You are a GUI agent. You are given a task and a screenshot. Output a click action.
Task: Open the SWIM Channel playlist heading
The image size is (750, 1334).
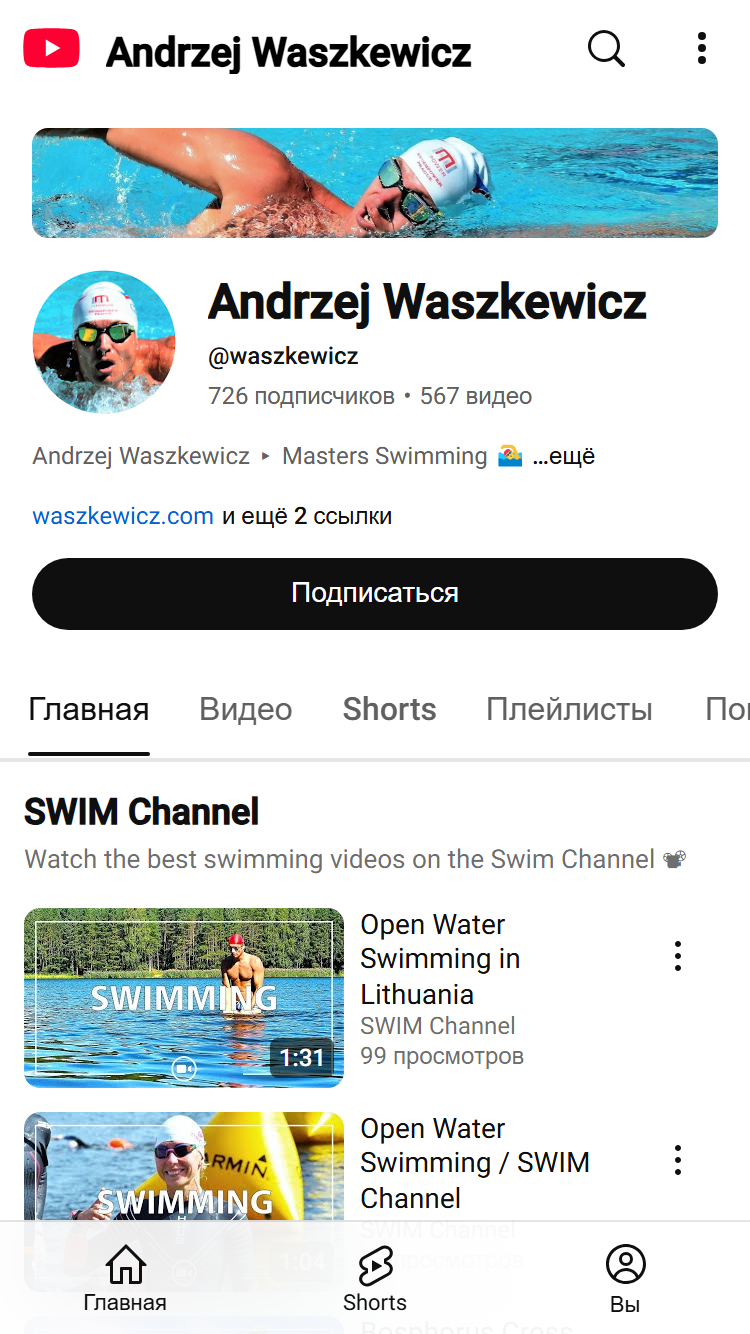coord(142,811)
